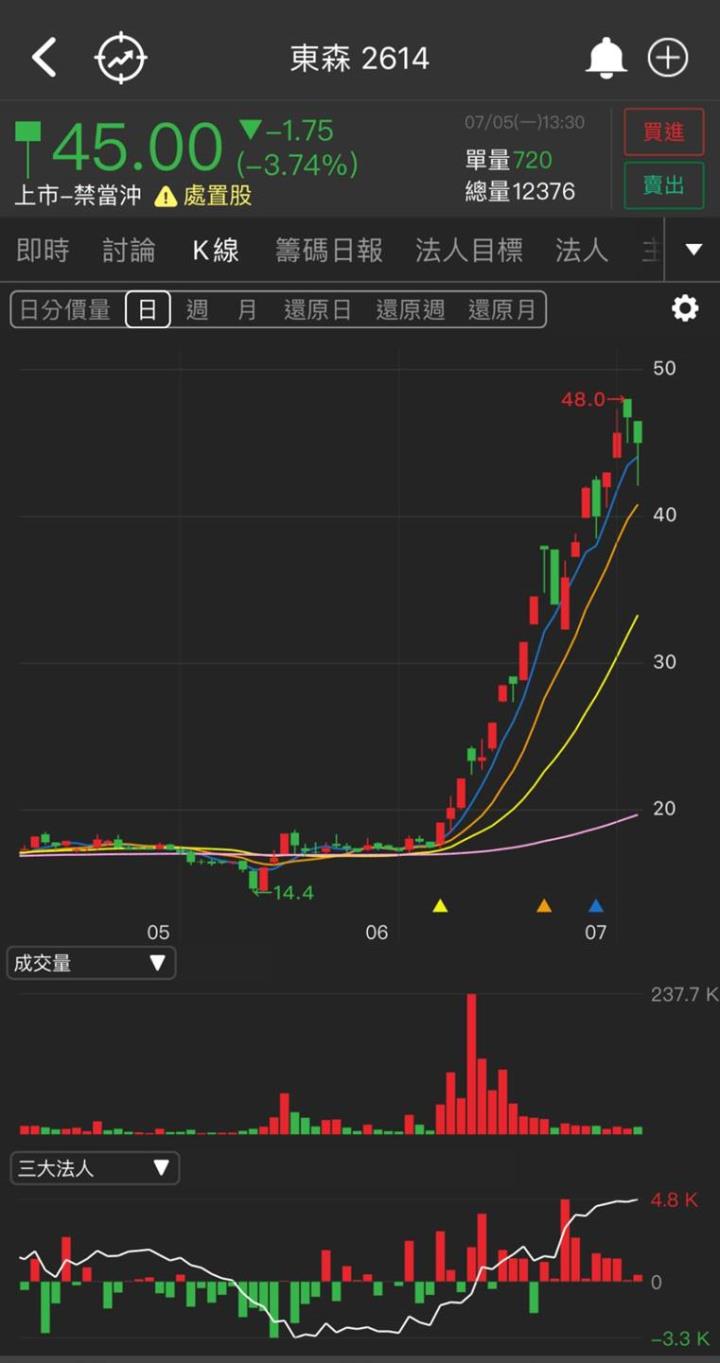Tap the 買進 buy button
Viewport: 720px width, 1363px height.
[x=663, y=132]
